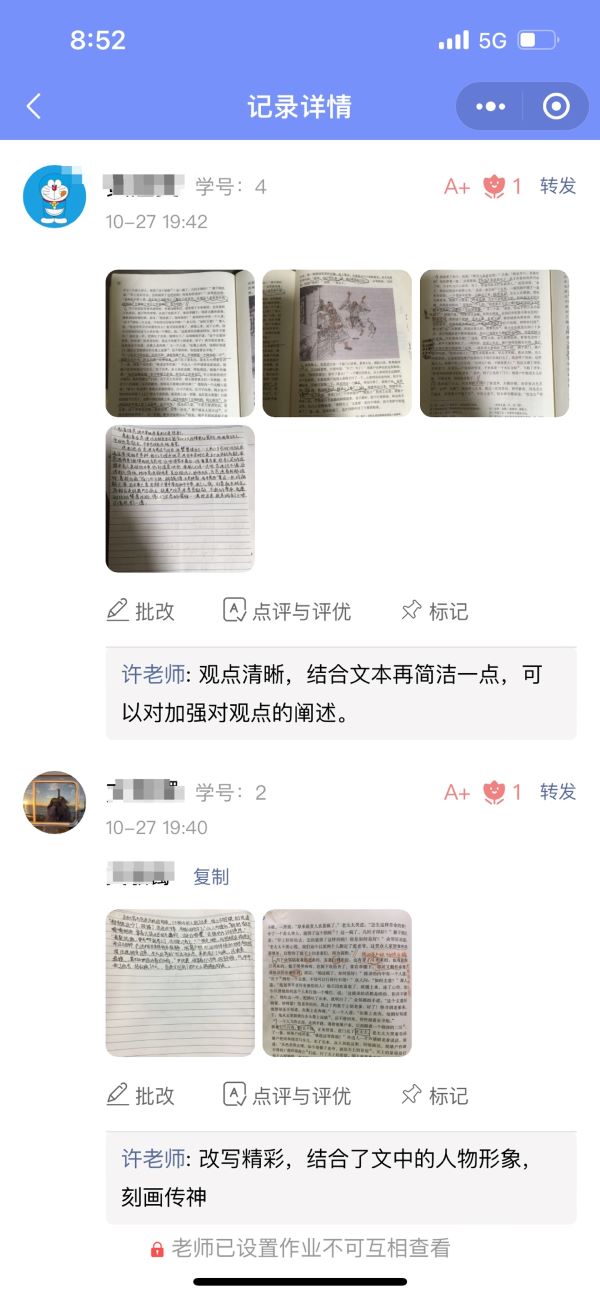
Task: Tap 复制 link on student 2's submission
Action: tap(211, 877)
